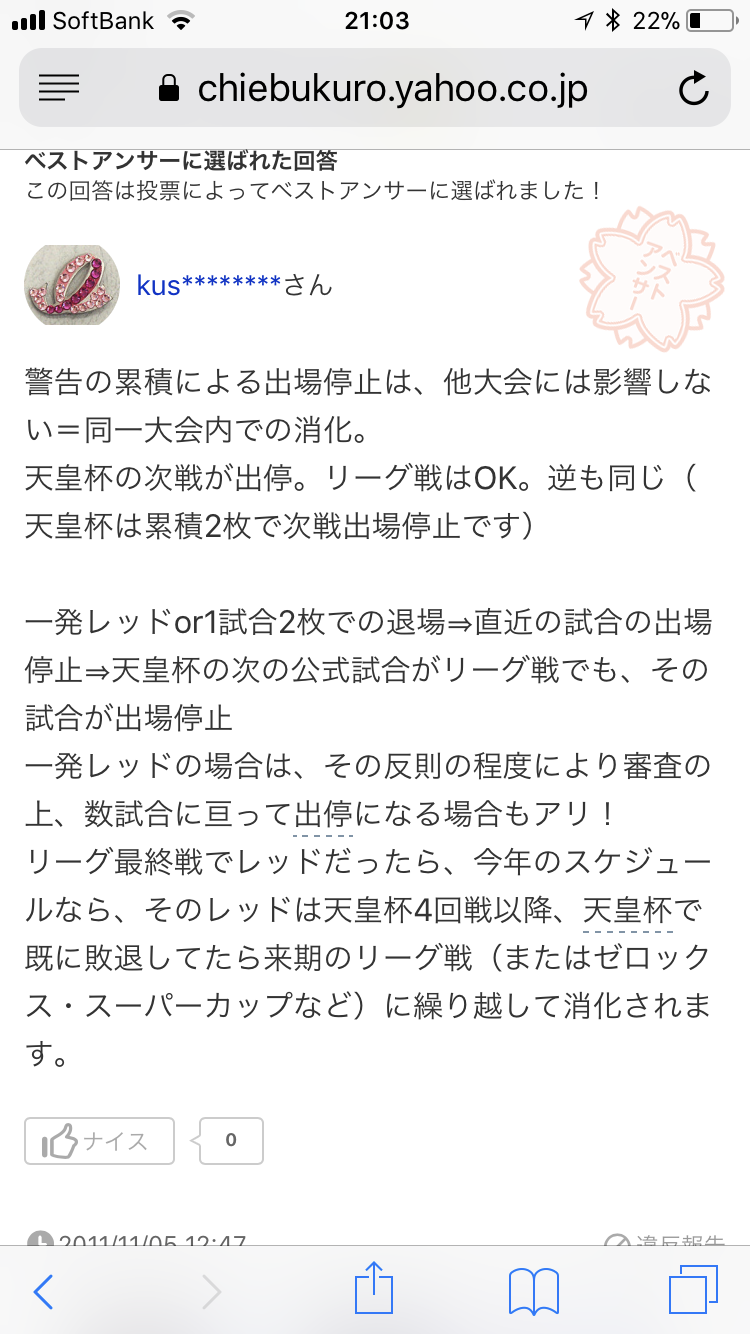Screen dimensions: 750x1334
Task: Open the underlined 天皇杯 keyword link
Action: pos(628,911)
